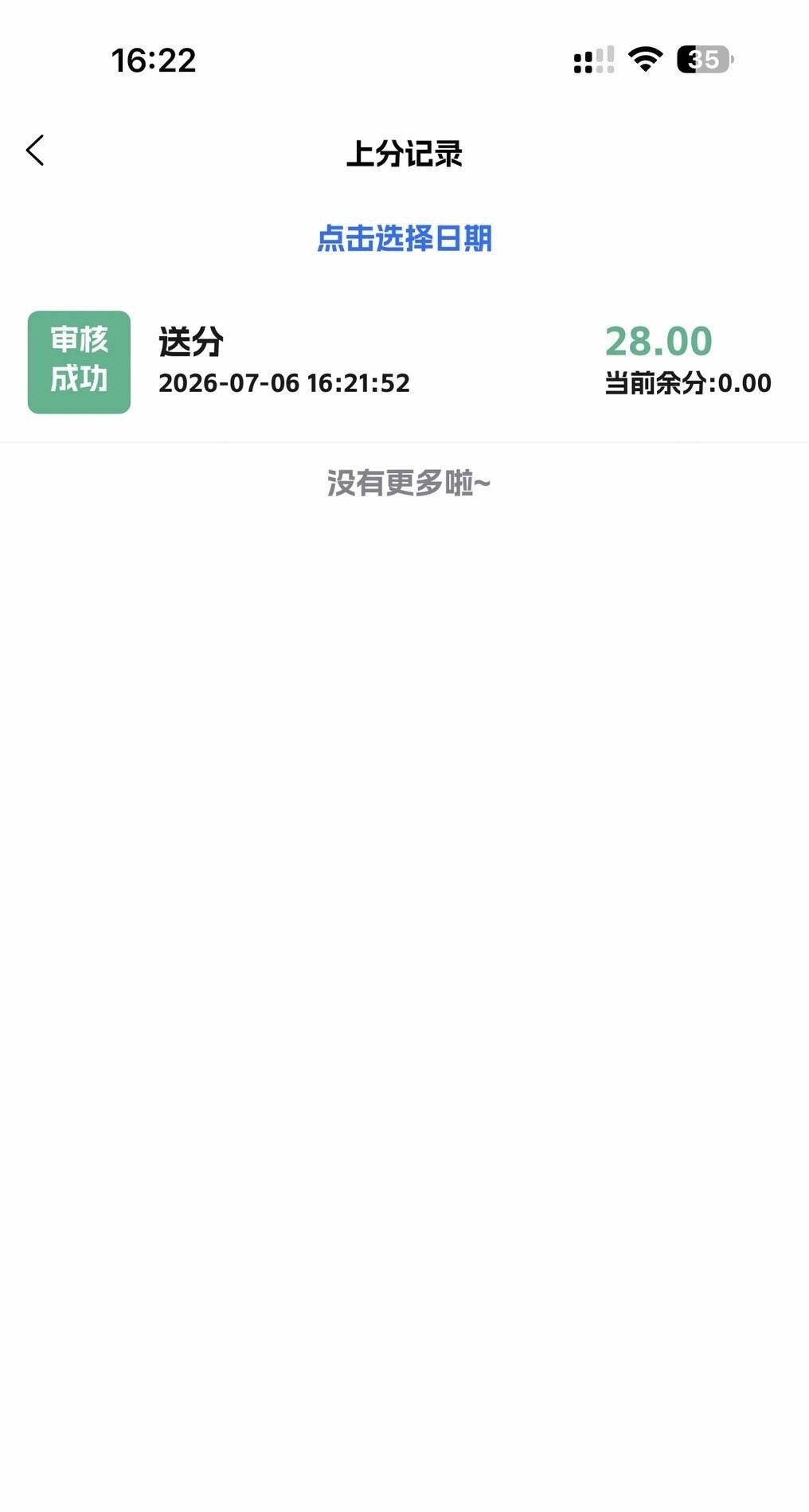This screenshot has width=809, height=1512.
Task: Open the 送分 28.00 record entry
Action: pos(404,362)
